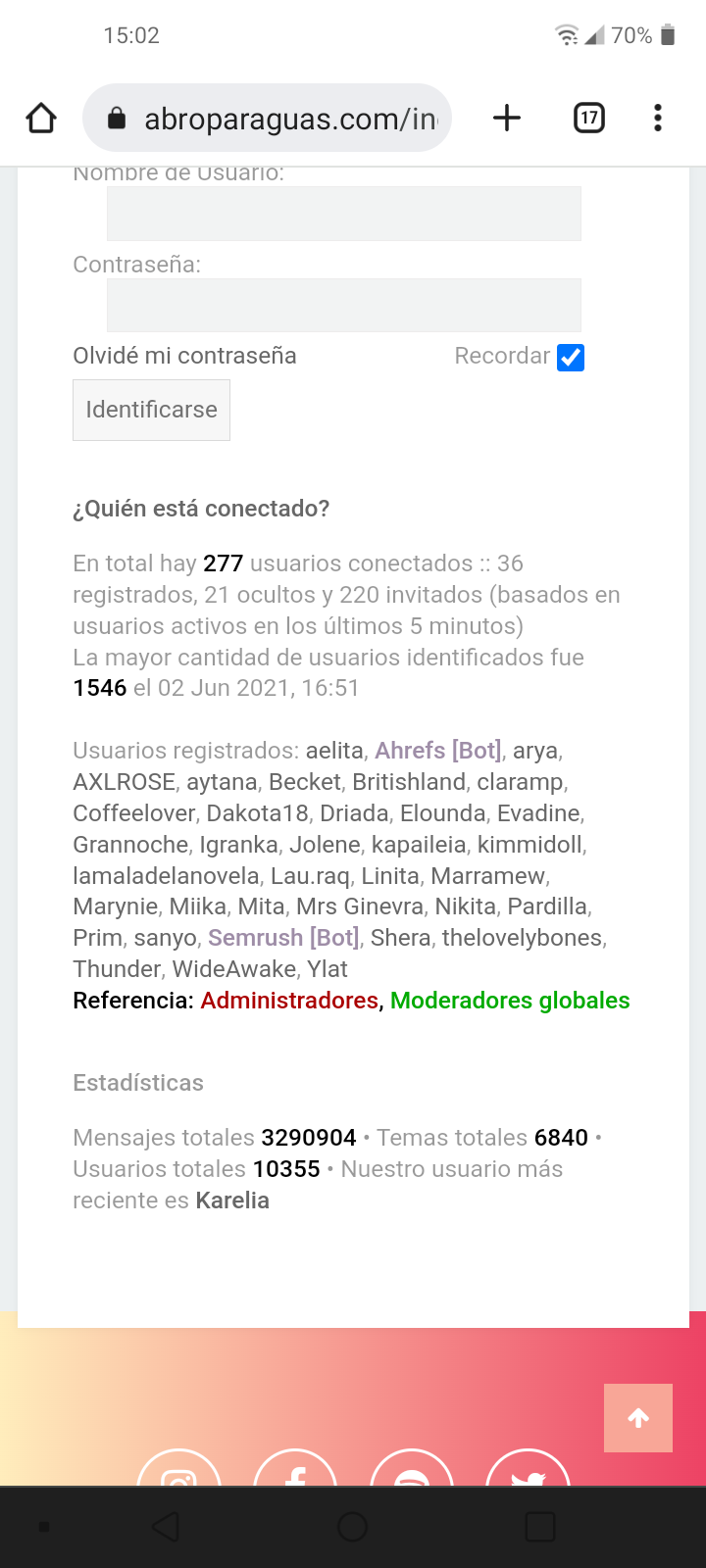Open the Semrush [Bot] profile link
Viewport: 706px width, 1568px height.
click(x=283, y=938)
